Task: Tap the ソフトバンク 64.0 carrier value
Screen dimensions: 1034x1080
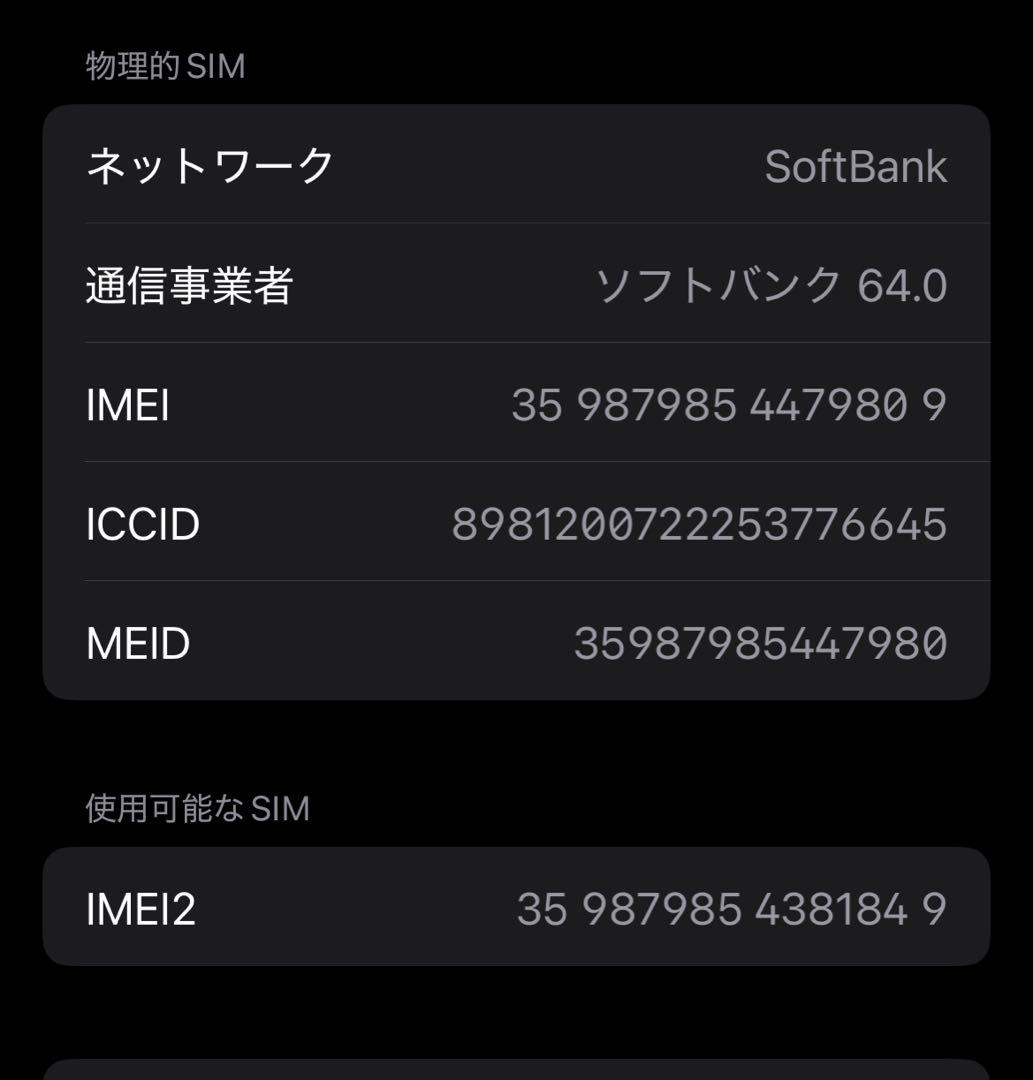Action: (772, 286)
